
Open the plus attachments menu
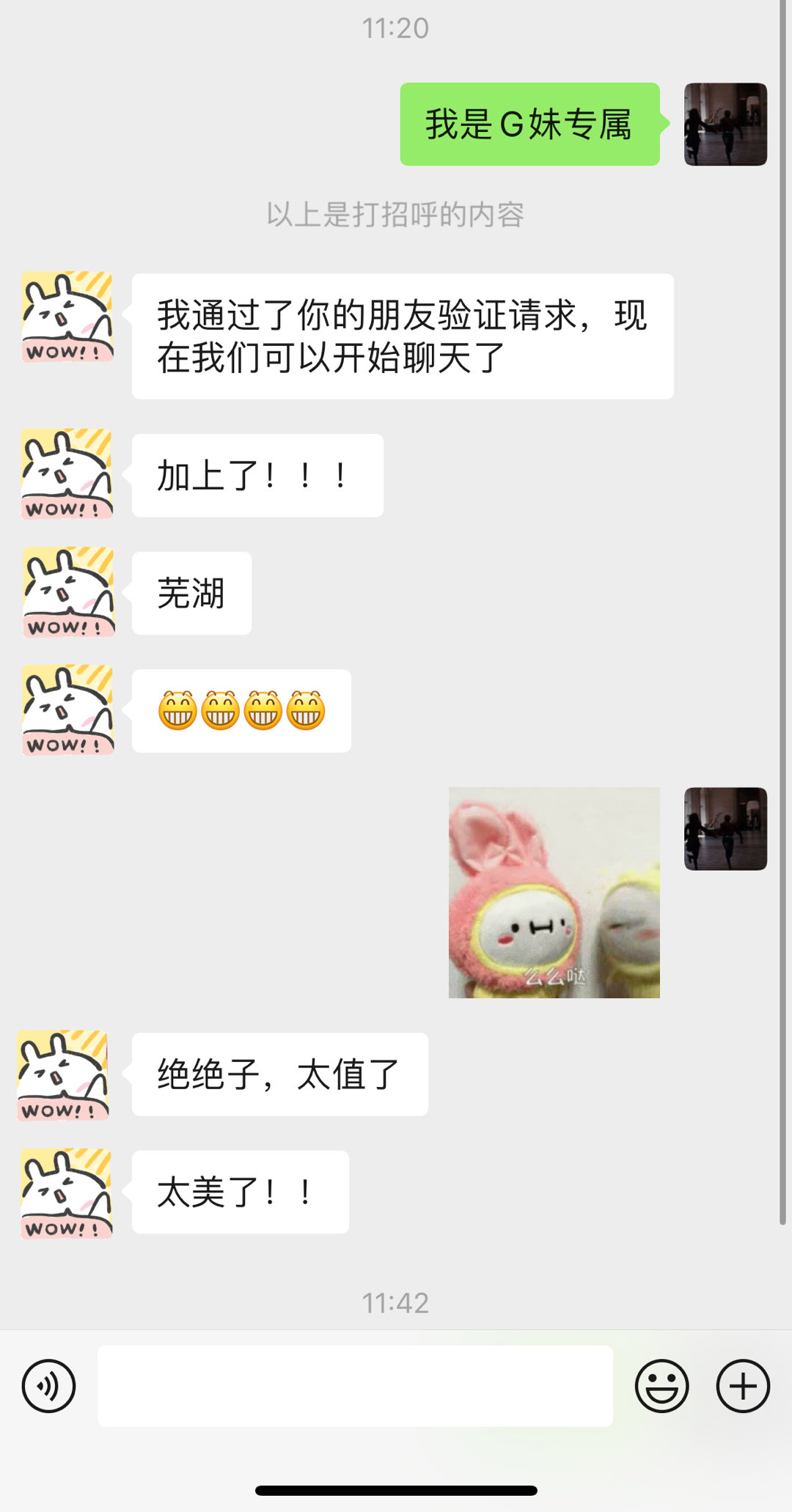click(742, 1386)
